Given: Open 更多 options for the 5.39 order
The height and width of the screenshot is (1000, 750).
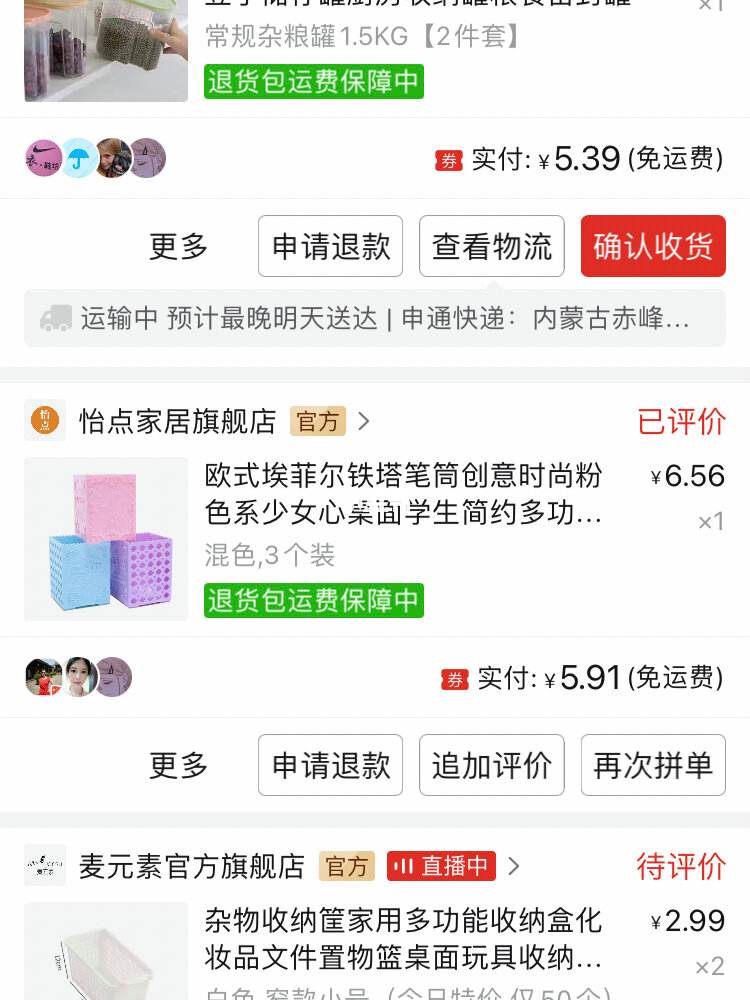Looking at the screenshot, I should tap(178, 246).
